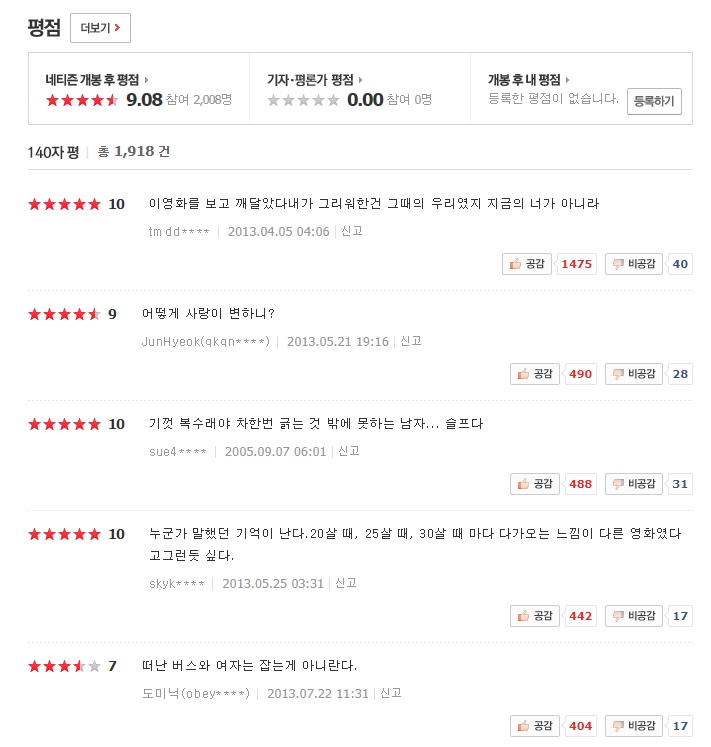
Task: Tap 공감 on the sue4**** review
Action: point(534,484)
